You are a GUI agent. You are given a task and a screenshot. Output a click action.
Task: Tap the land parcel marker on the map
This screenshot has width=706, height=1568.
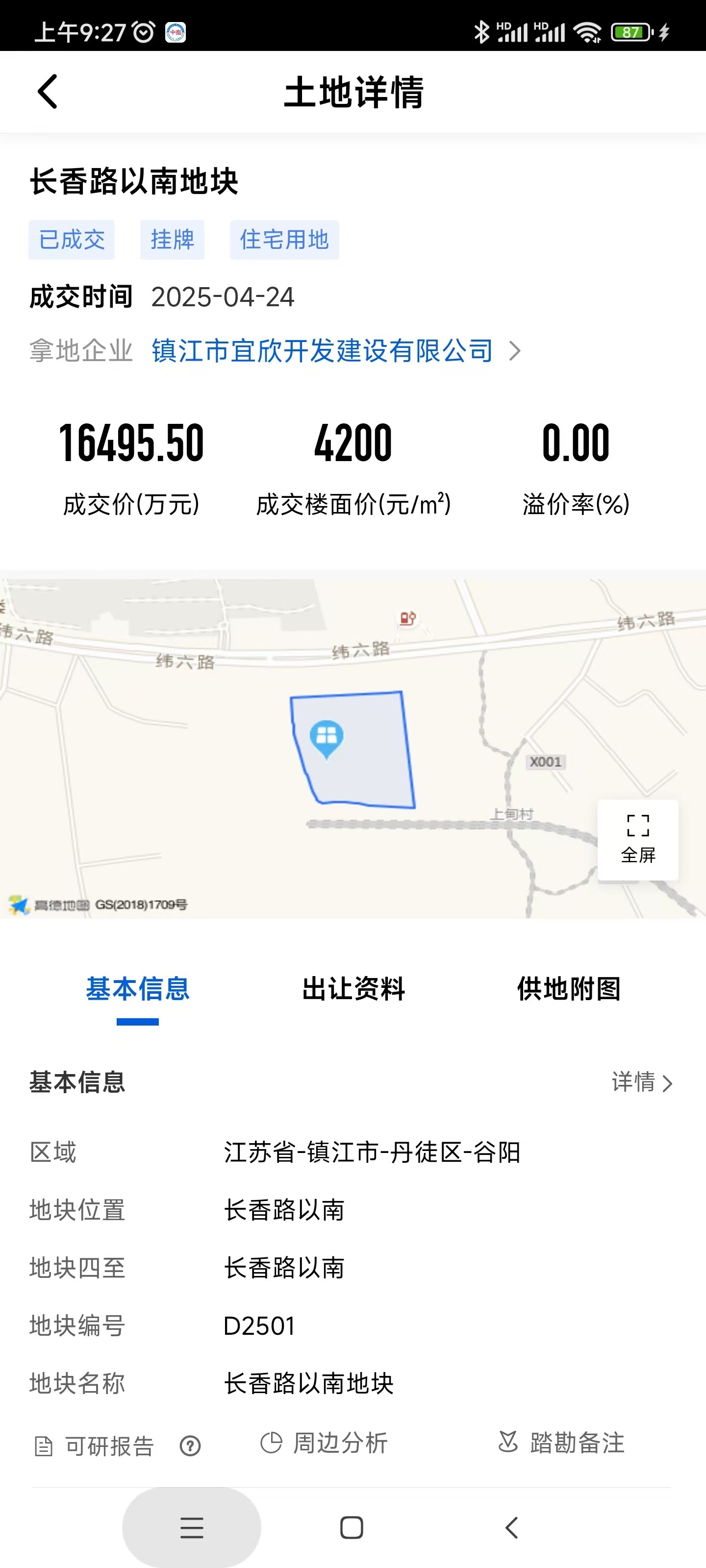point(327,739)
